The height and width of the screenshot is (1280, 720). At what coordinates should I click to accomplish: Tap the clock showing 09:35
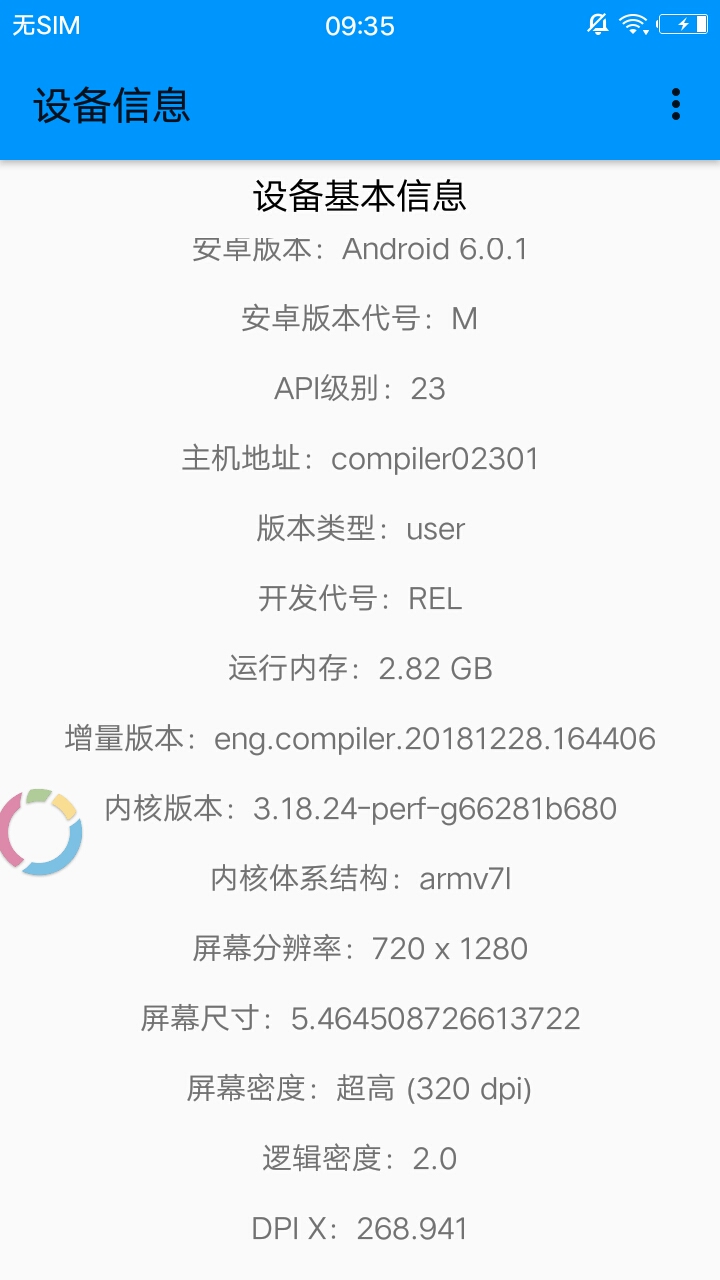pos(360,25)
